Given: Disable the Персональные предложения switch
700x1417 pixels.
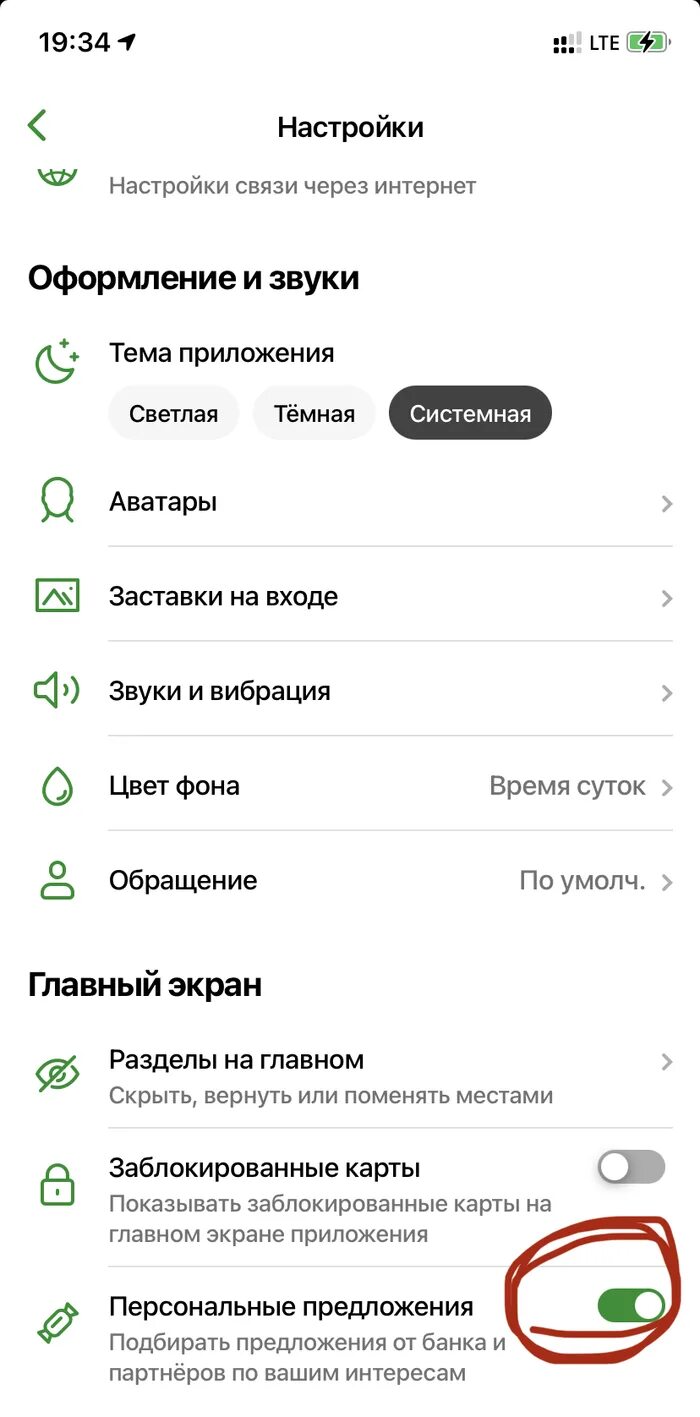Looking at the screenshot, I should click(x=631, y=1306).
